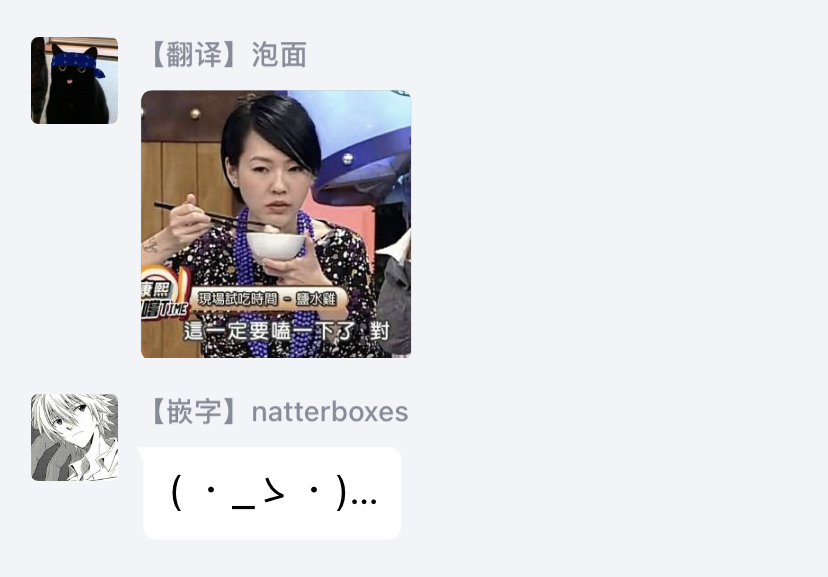Open the meme image sent by 泡面
Screen dimensions: 828x577
point(276,224)
